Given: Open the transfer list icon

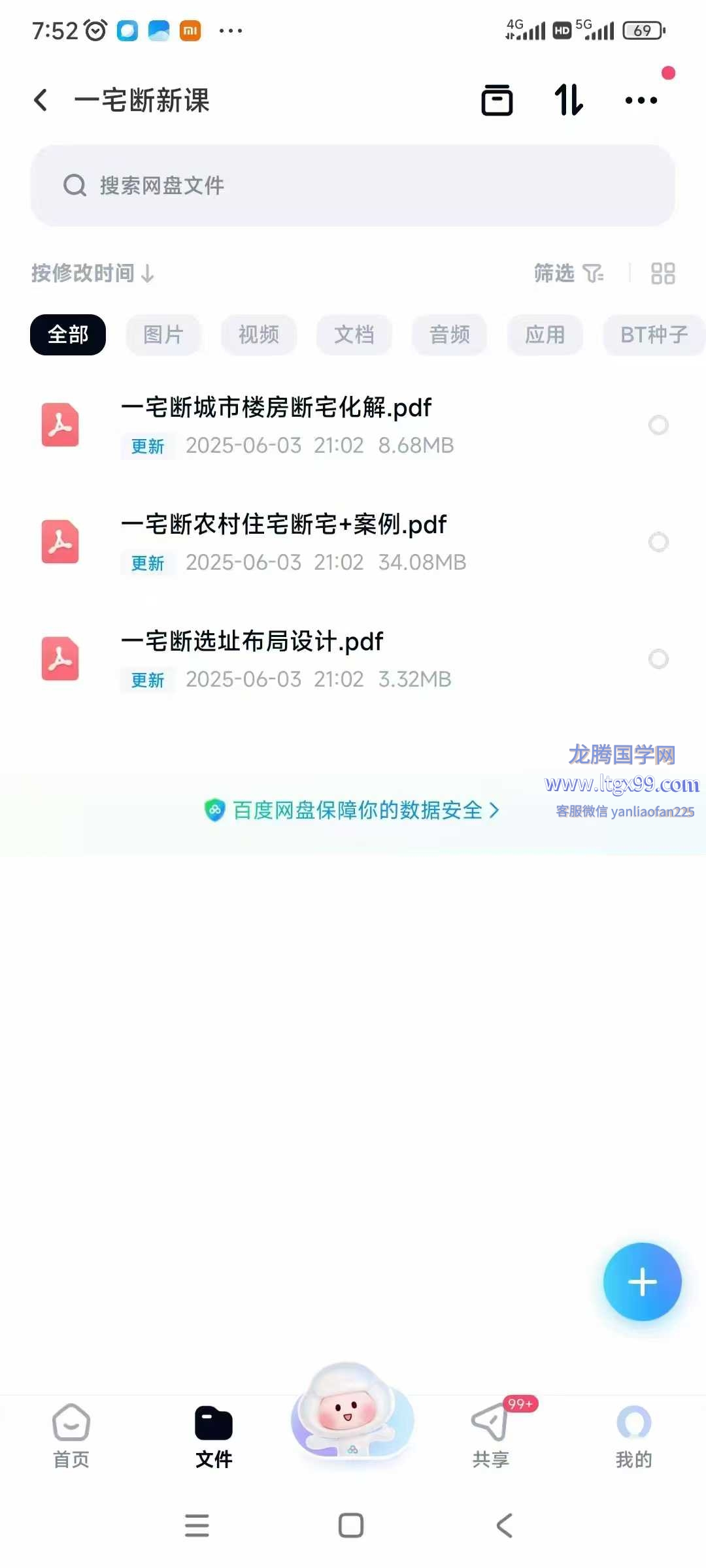Looking at the screenshot, I should coord(569,100).
